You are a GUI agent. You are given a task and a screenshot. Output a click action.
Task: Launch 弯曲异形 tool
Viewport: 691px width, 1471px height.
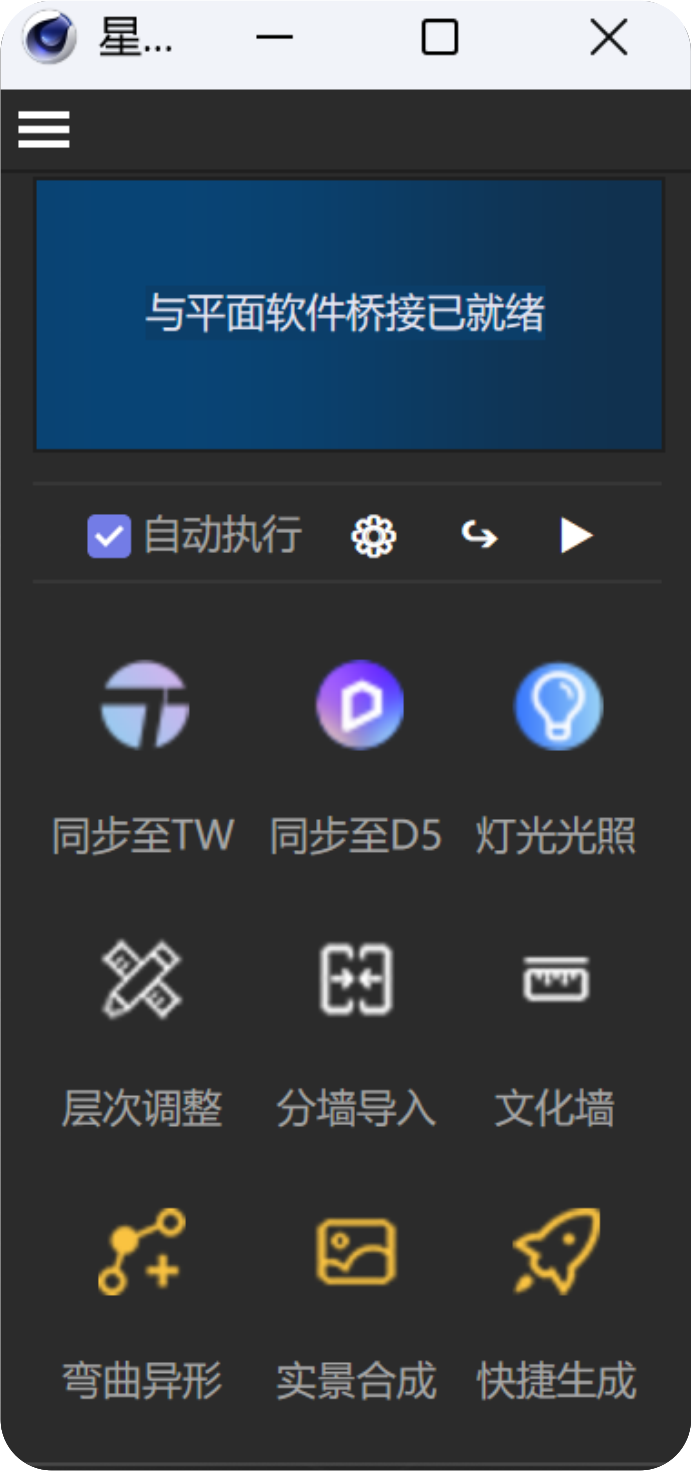[142, 1251]
